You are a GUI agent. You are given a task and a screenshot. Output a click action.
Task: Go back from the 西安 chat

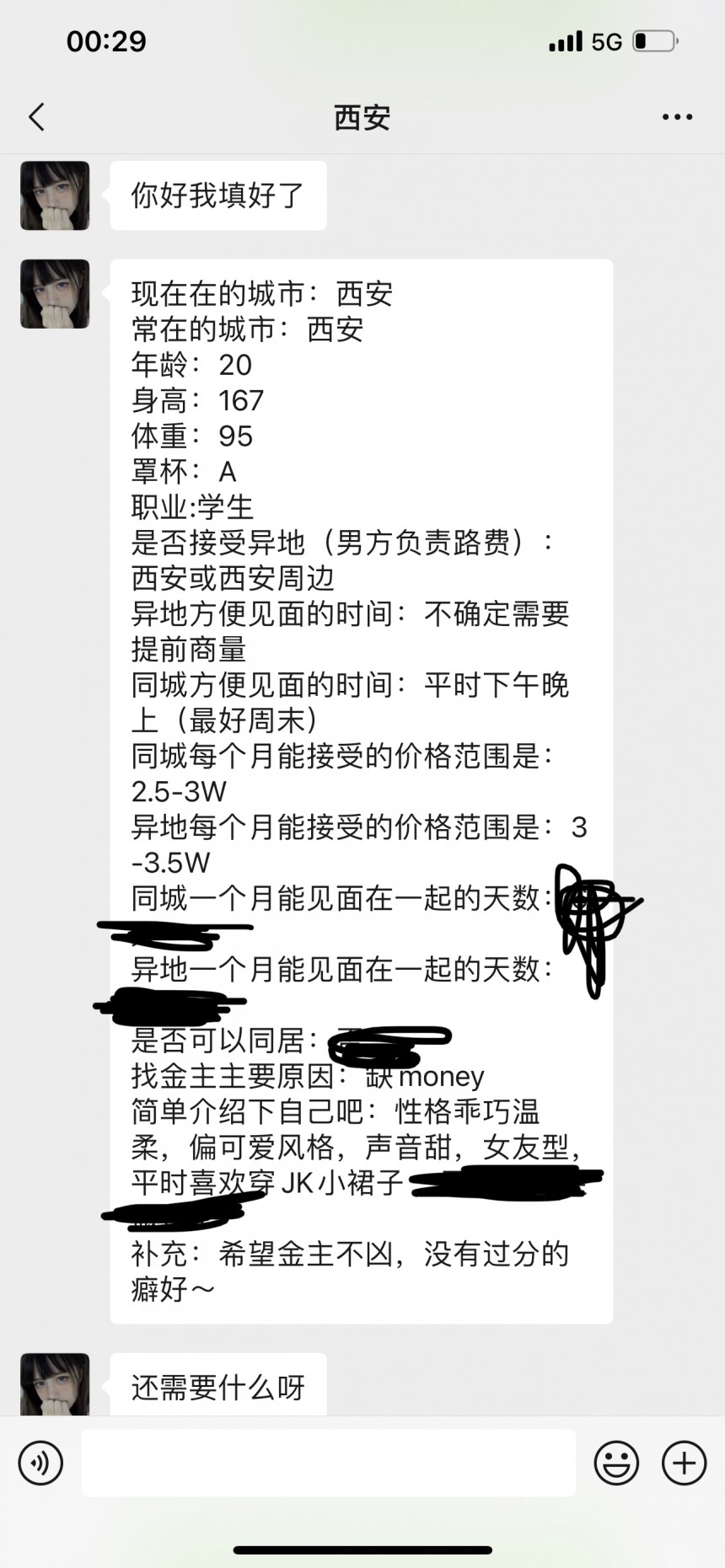[x=36, y=117]
